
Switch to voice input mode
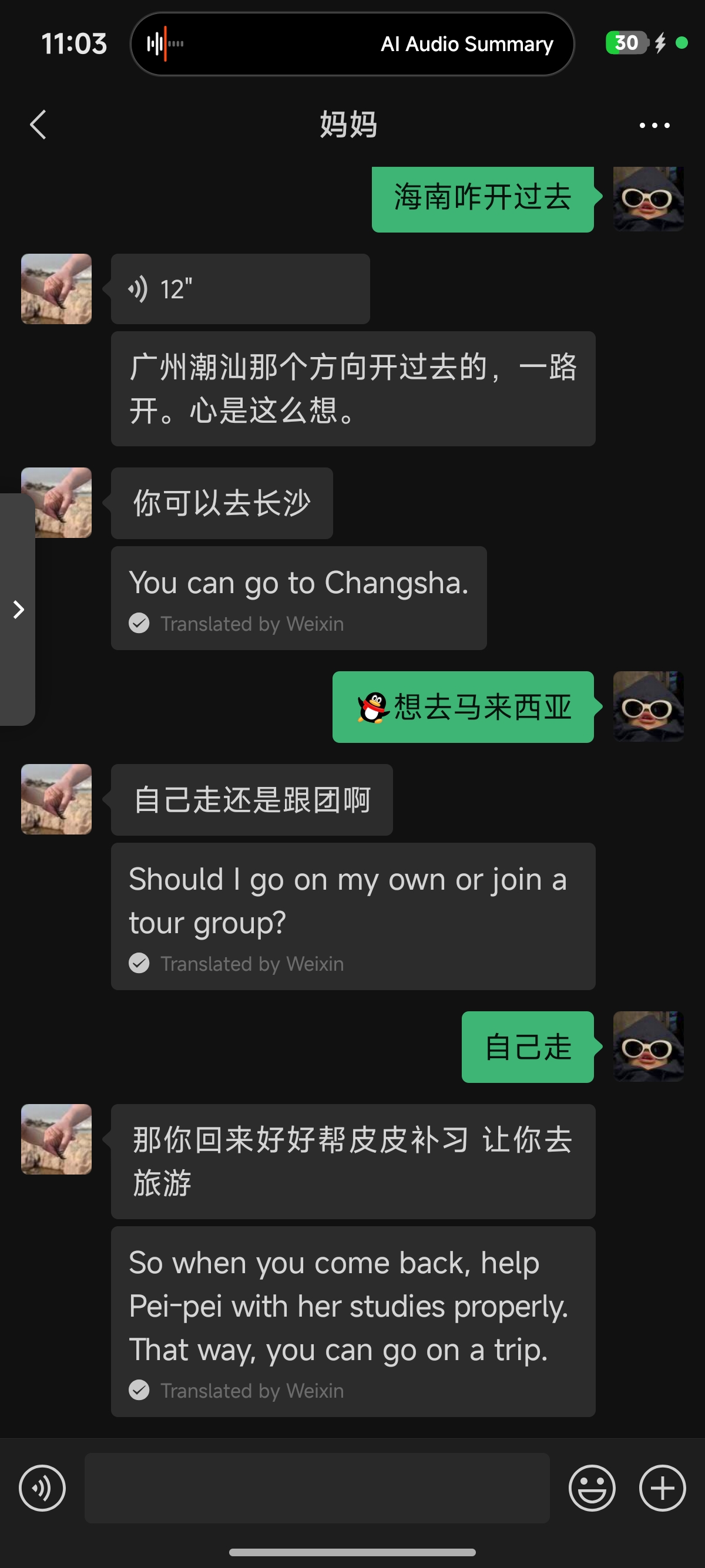tap(42, 1488)
